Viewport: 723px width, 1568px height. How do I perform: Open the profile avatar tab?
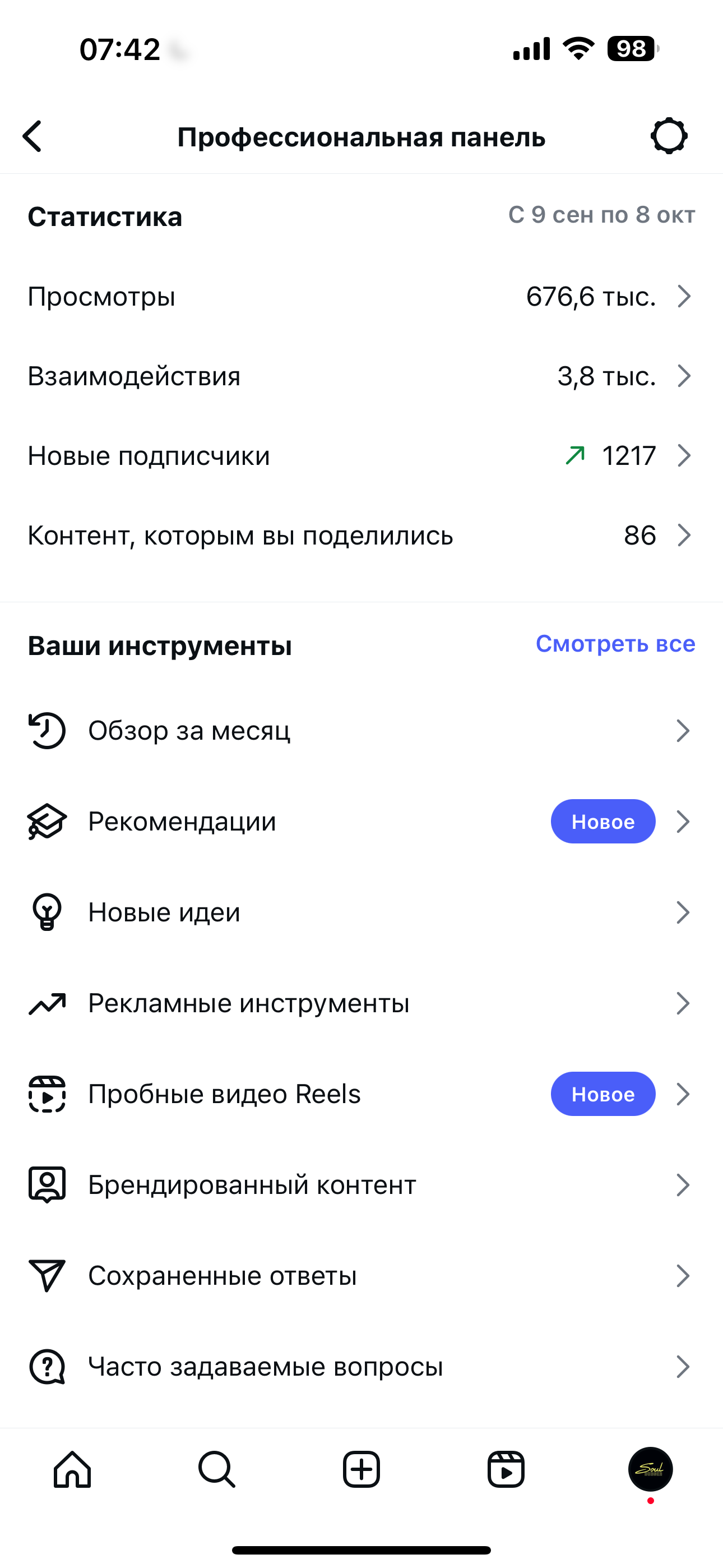(650, 1469)
